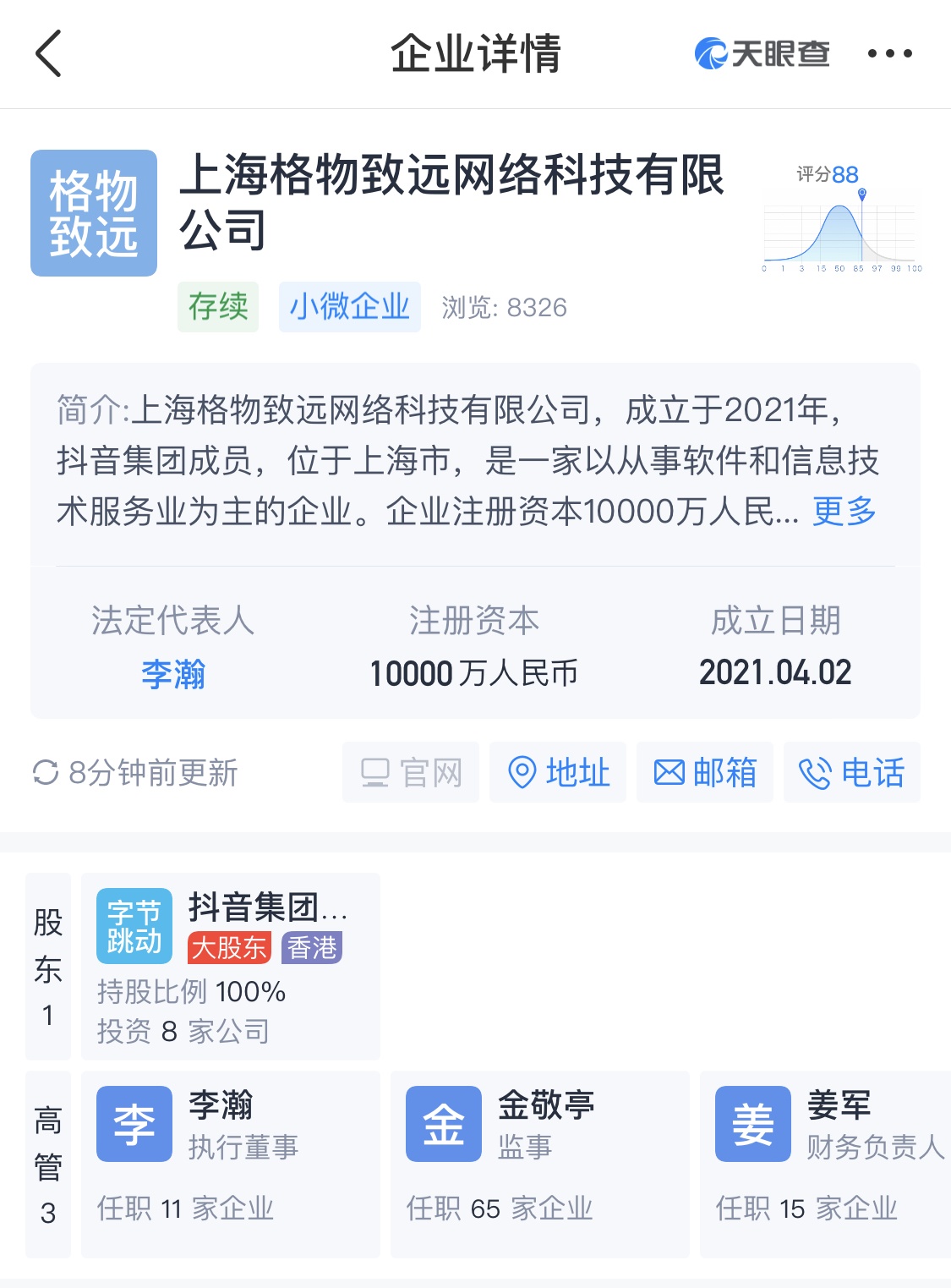Expand the company intro with 更多
Viewport: 951px width, 1288px height.
[844, 511]
